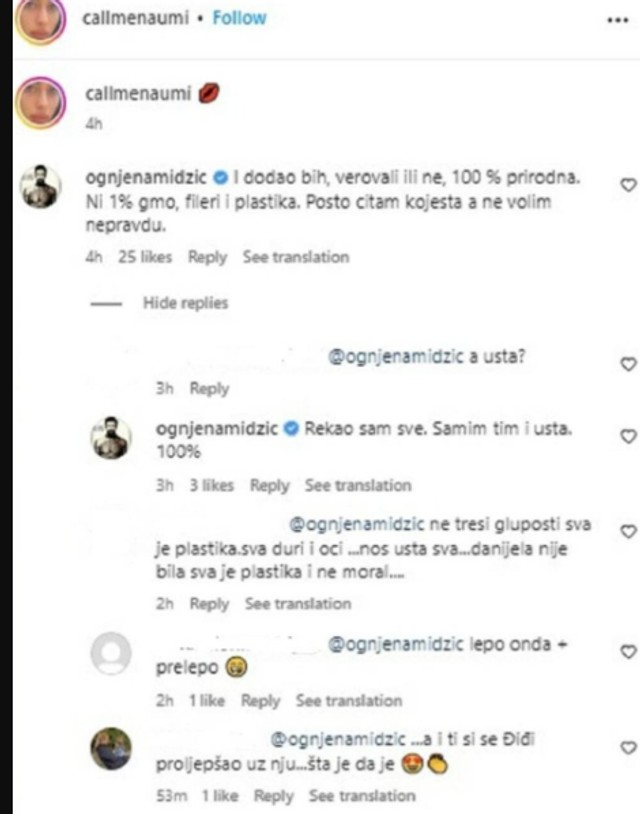
Task: See translation of the 'Điđi proljepšao' comment
Action: click(361, 796)
